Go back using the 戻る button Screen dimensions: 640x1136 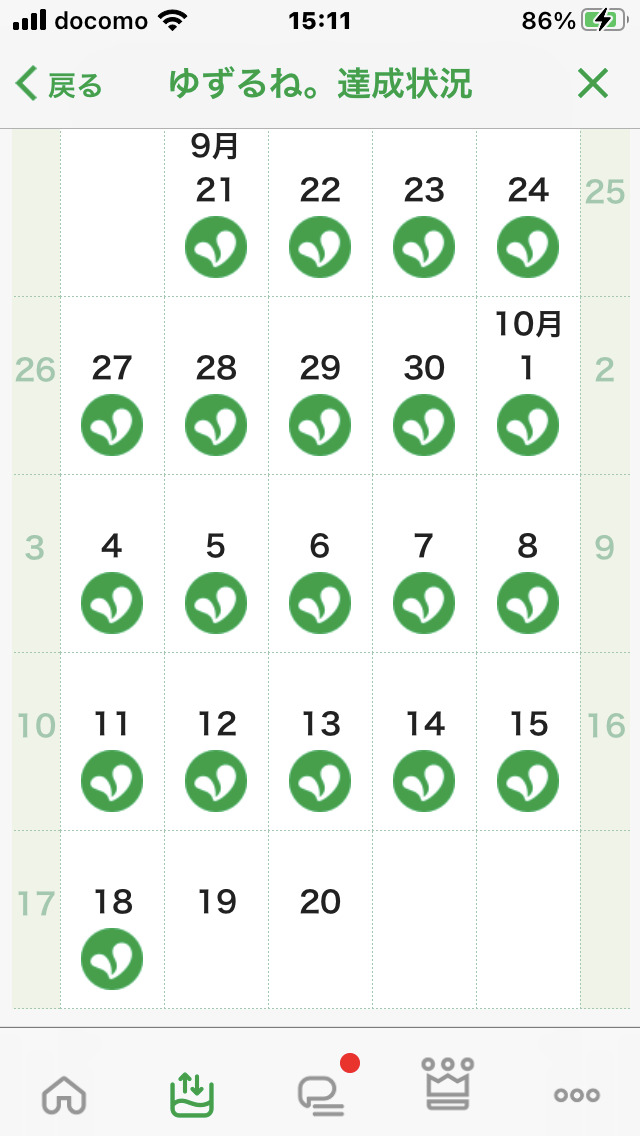(60, 85)
